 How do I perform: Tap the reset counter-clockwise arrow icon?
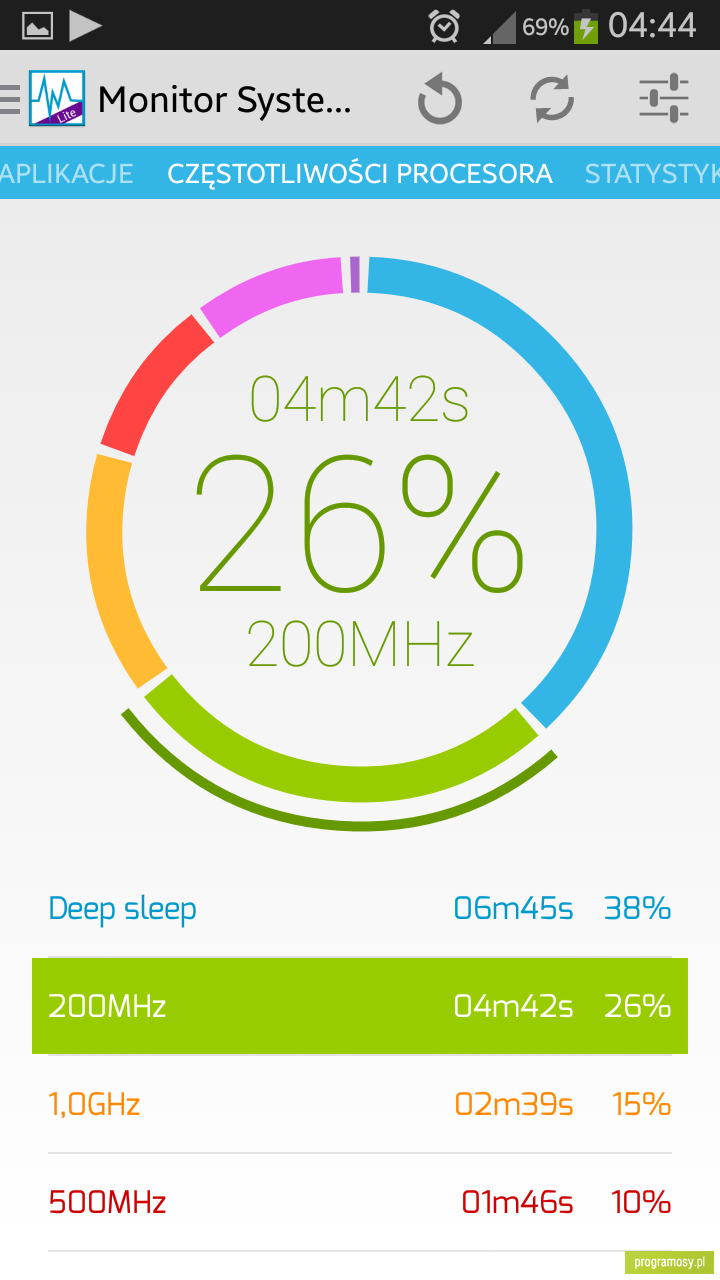click(439, 98)
